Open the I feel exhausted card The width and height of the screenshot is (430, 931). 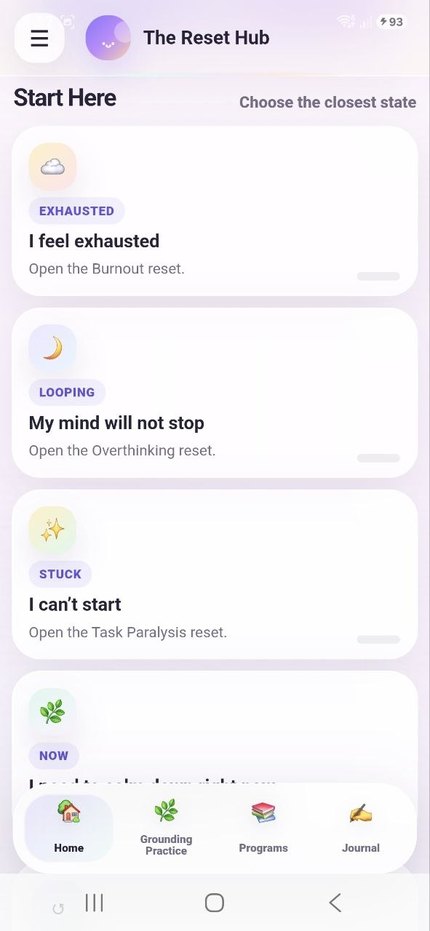(x=215, y=211)
